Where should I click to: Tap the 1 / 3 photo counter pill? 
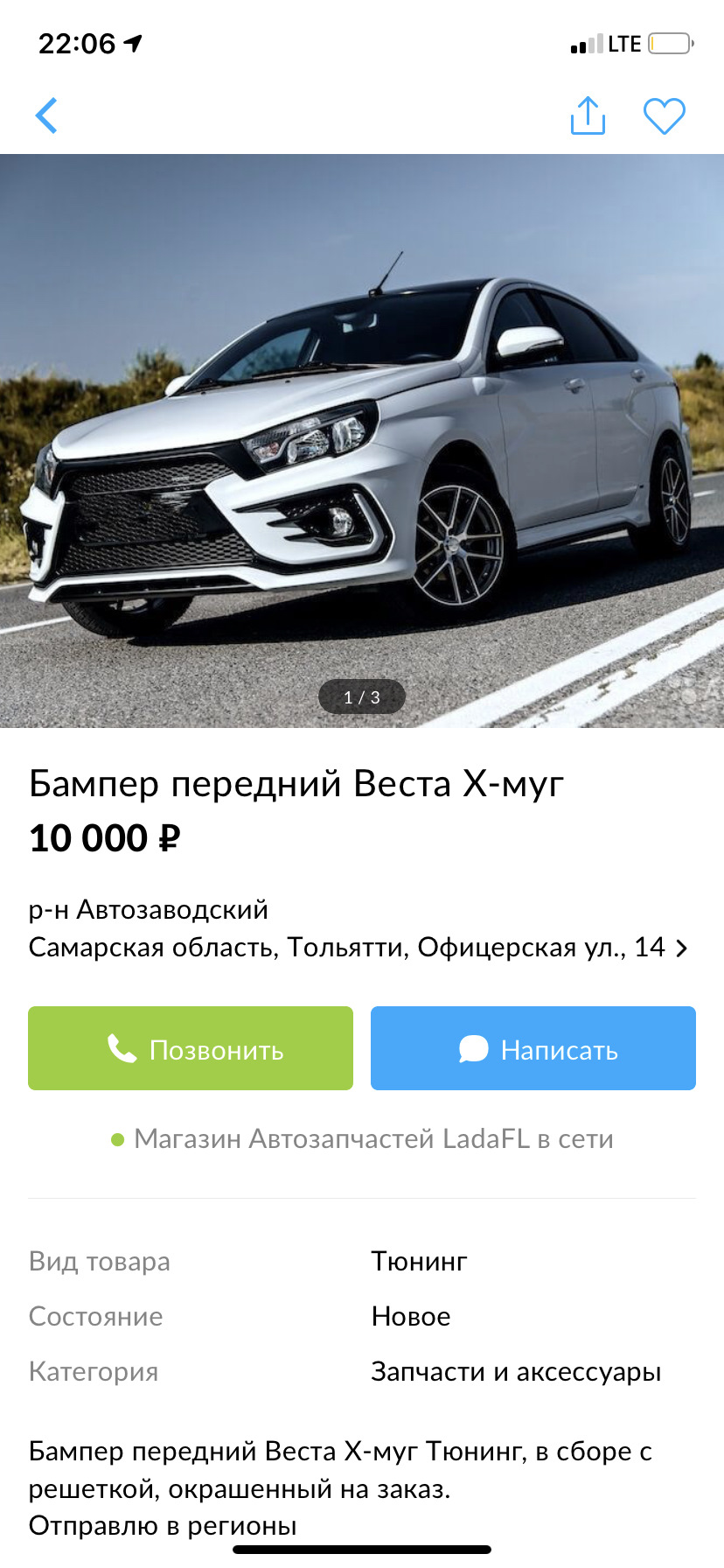pos(362,697)
